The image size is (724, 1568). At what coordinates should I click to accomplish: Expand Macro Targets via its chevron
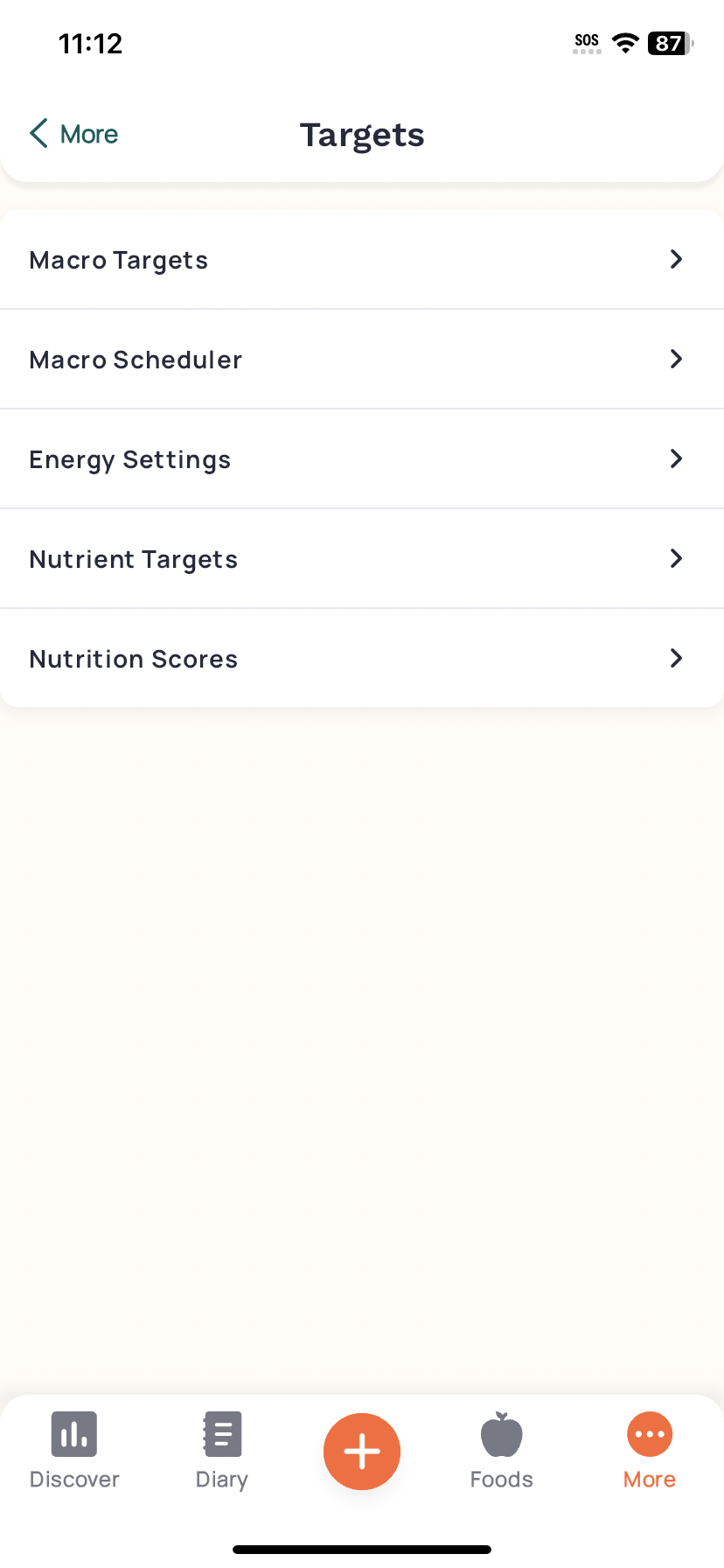pyautogui.click(x=675, y=259)
